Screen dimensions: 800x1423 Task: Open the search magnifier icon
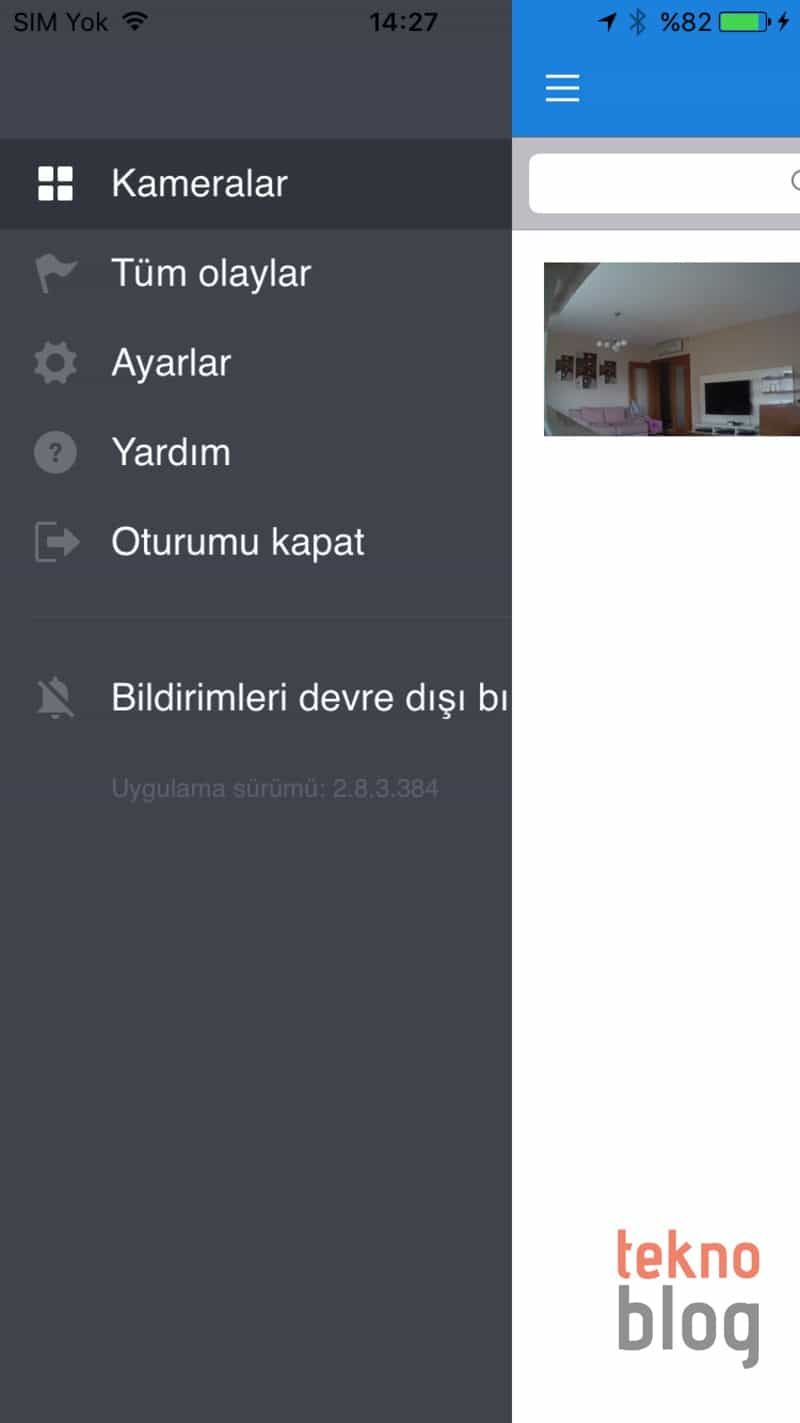[x=795, y=182]
